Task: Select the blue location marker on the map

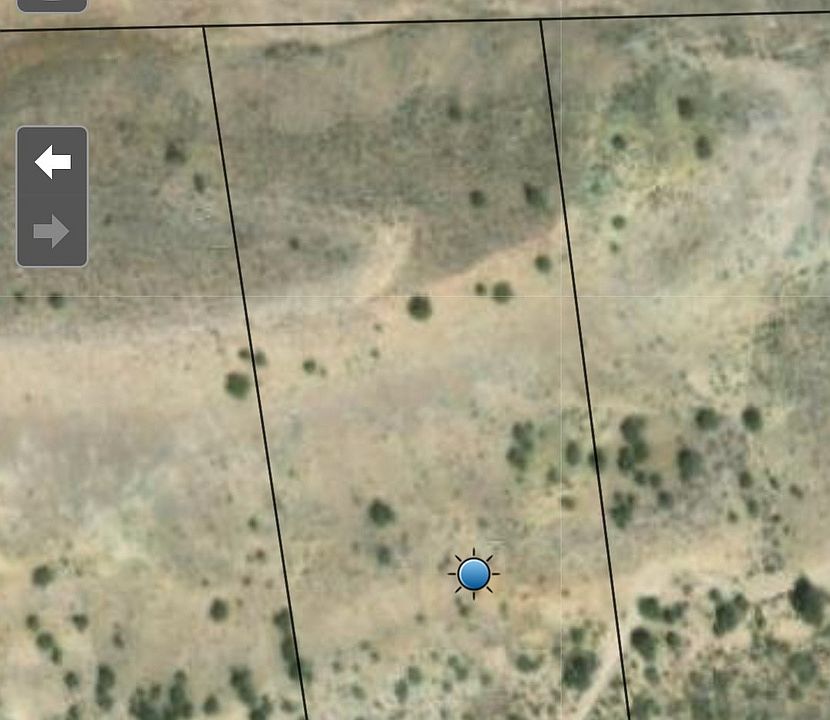Action: (474, 574)
